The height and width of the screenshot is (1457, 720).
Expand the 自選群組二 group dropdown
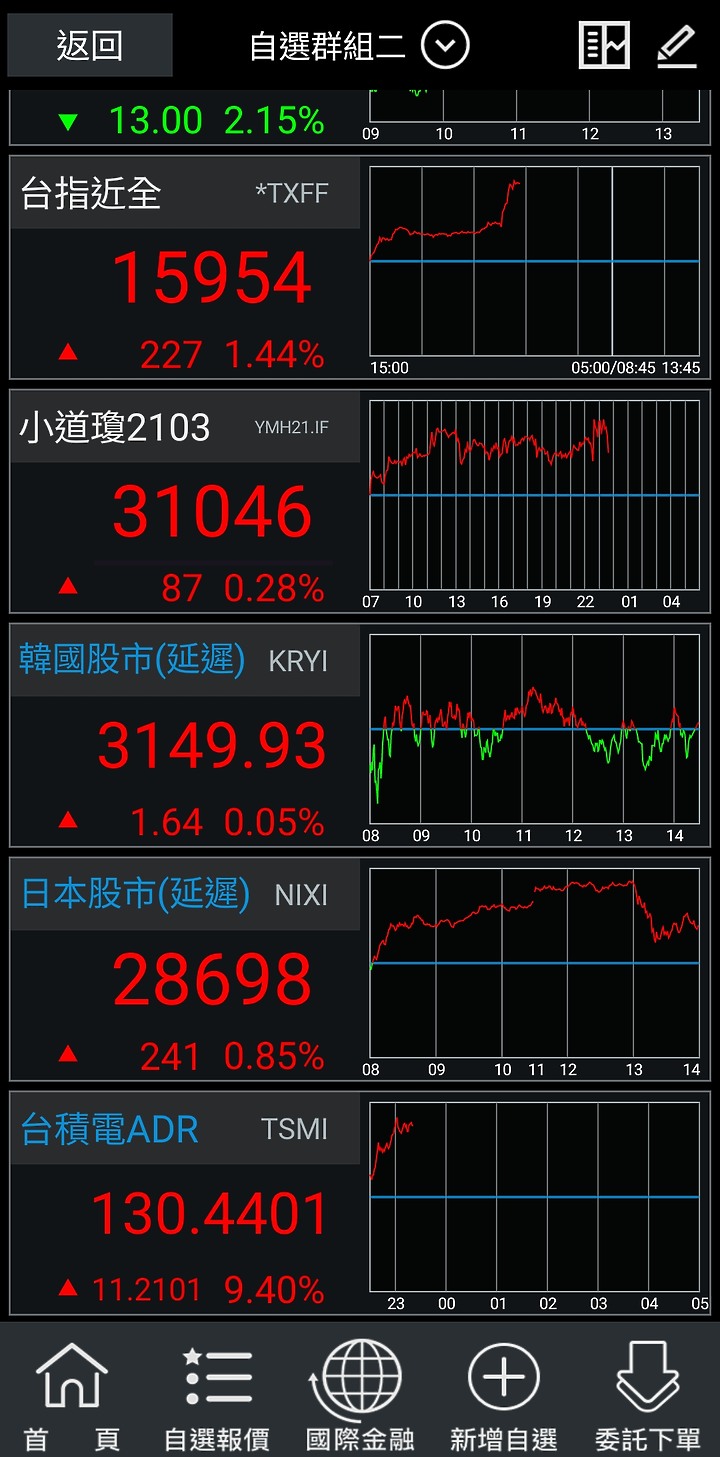445,45
